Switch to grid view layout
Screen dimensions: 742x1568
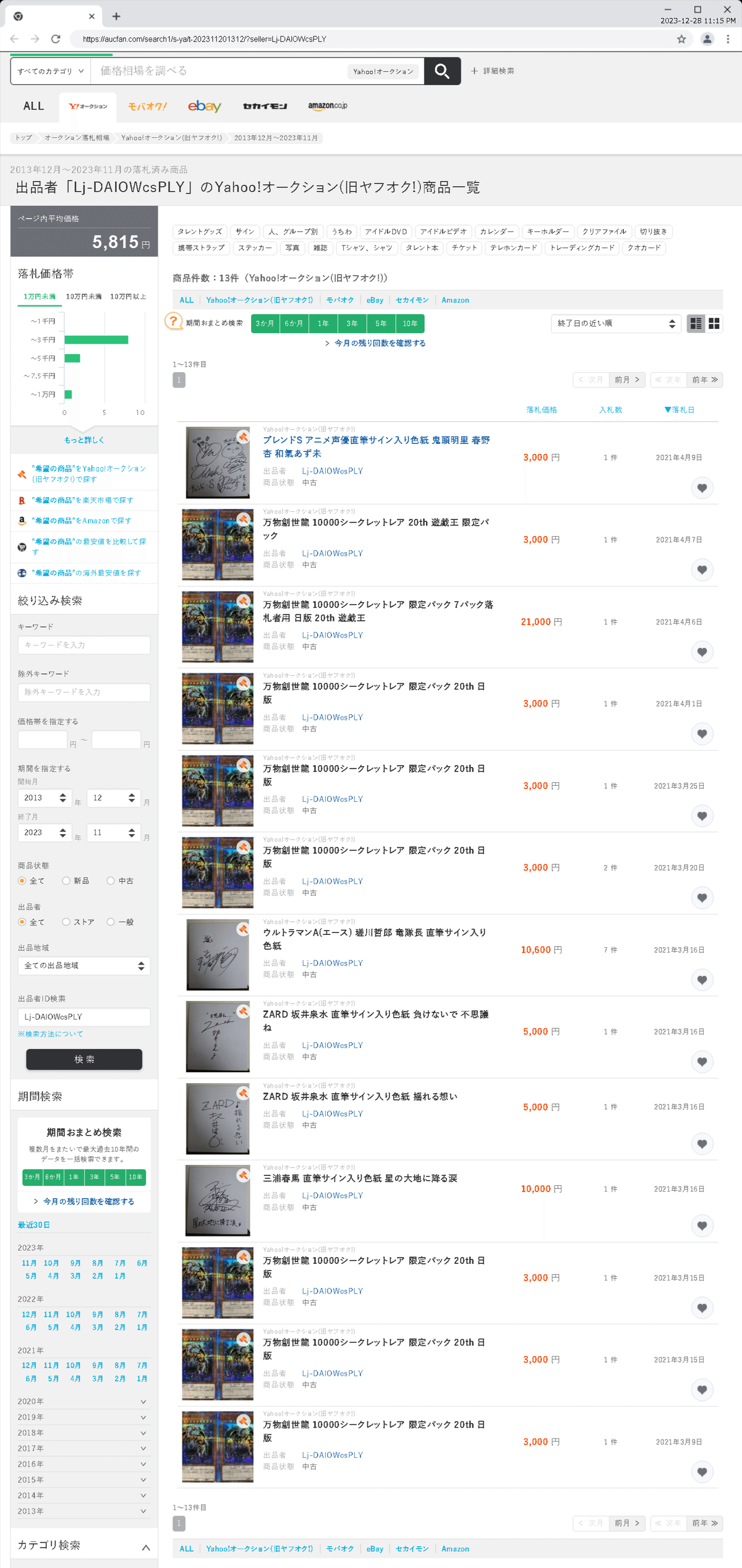(714, 323)
